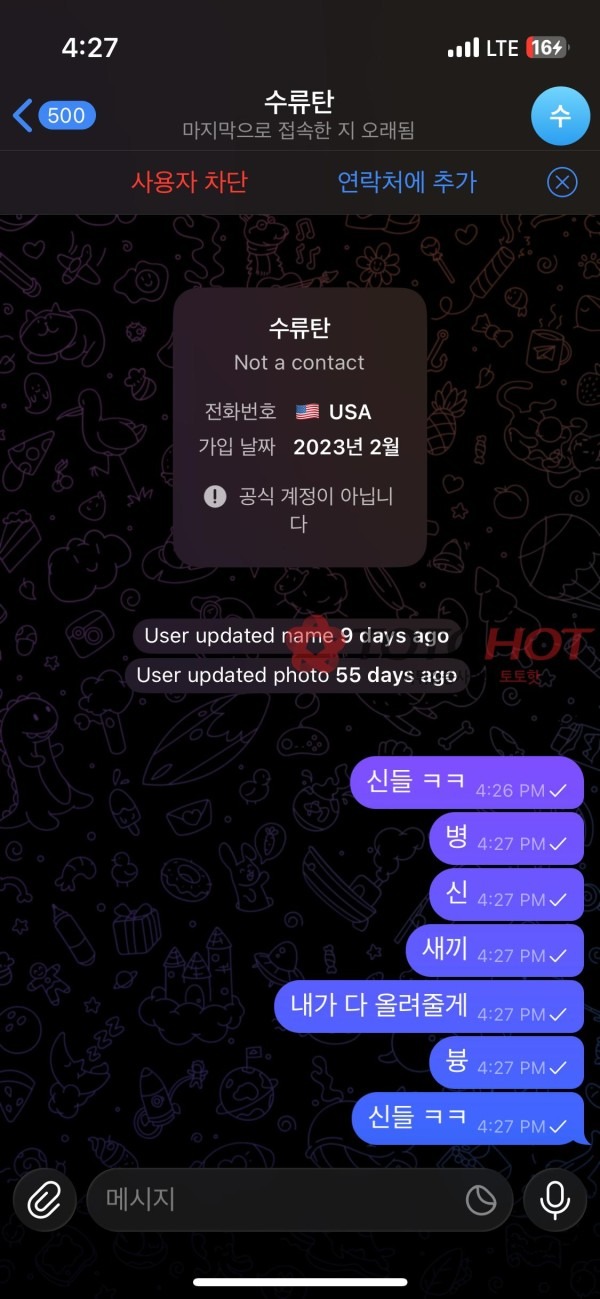The width and height of the screenshot is (600, 1299).
Task: Open 수류탄 profile avatar
Action: (x=560, y=116)
